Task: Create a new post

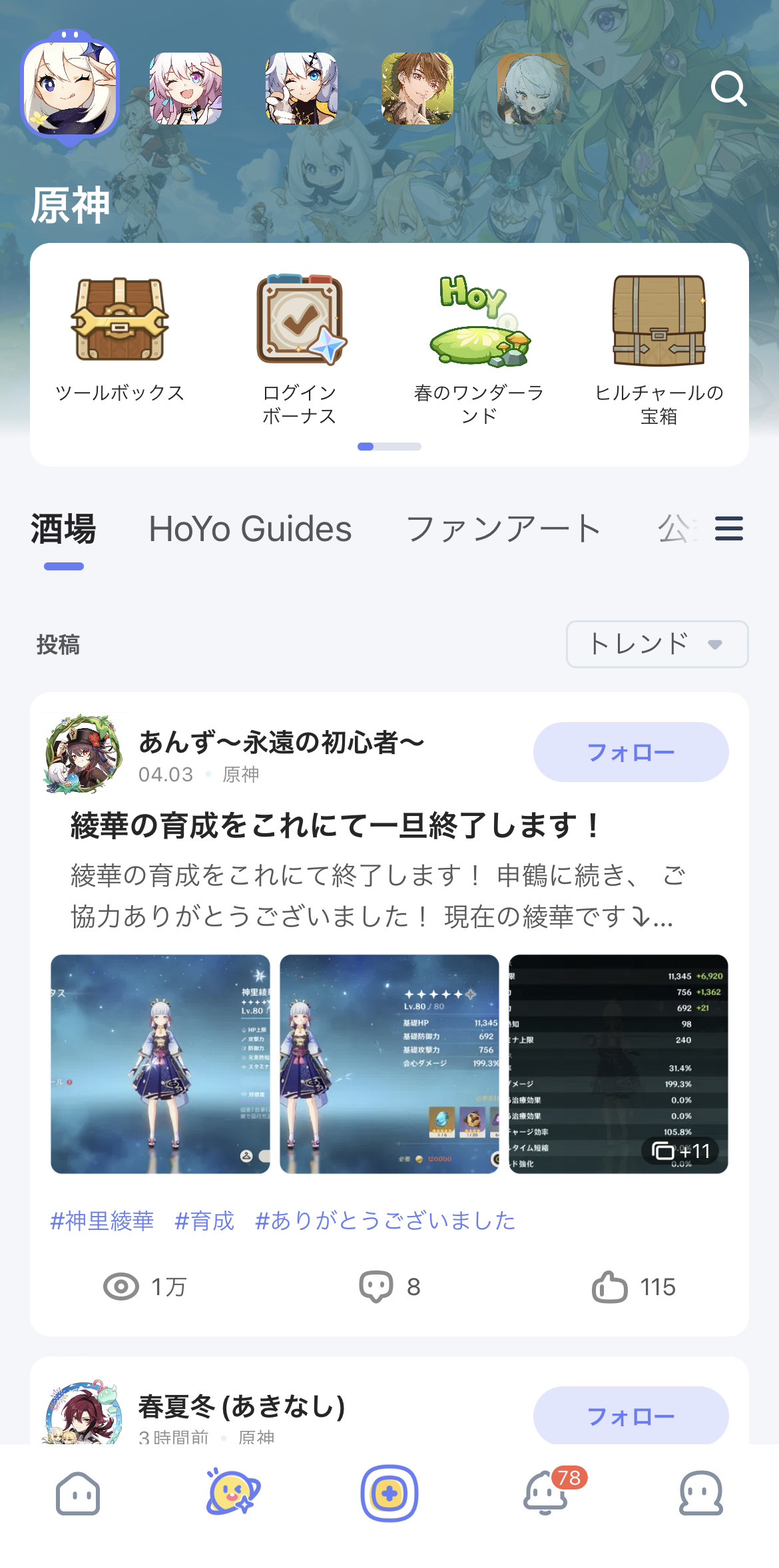Action: click(x=389, y=1493)
